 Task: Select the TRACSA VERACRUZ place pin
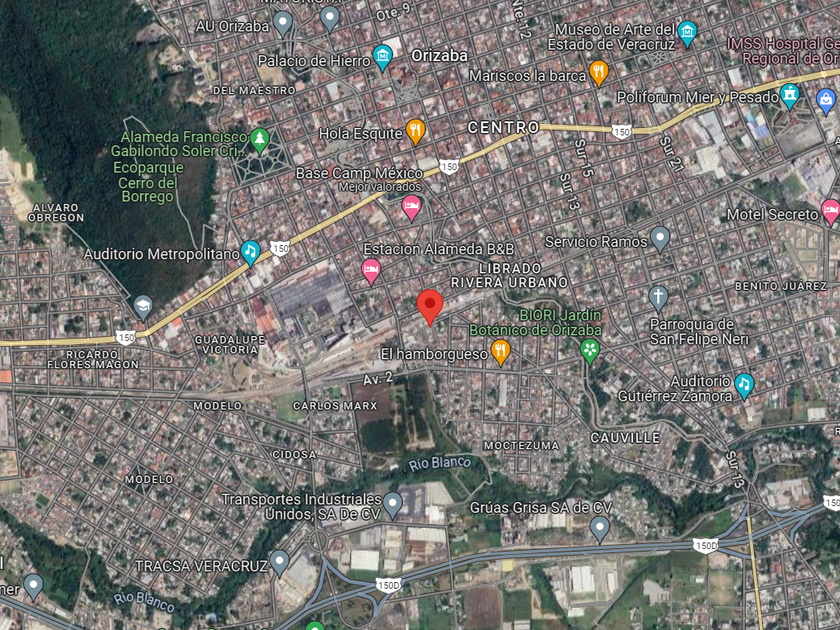click(279, 564)
